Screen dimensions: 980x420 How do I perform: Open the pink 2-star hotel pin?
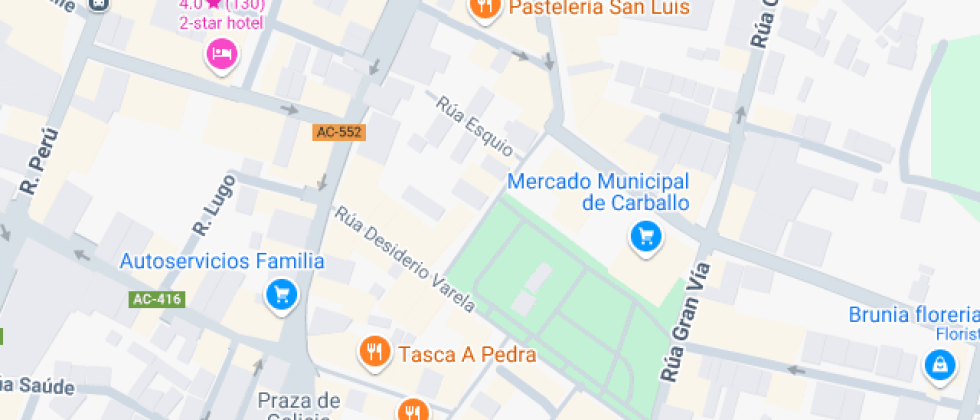222,52
